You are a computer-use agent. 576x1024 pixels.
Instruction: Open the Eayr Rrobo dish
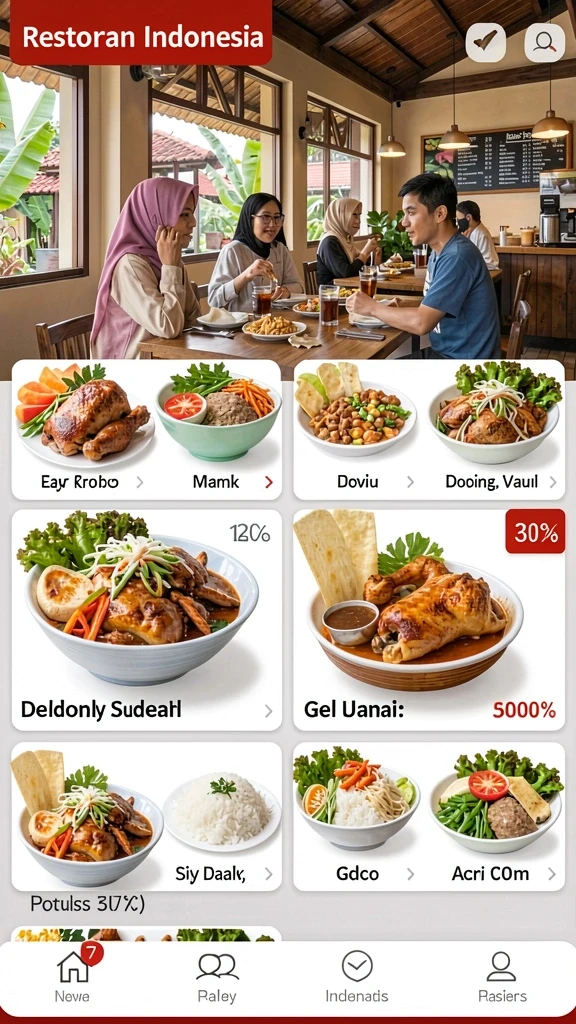pyautogui.click(x=84, y=430)
